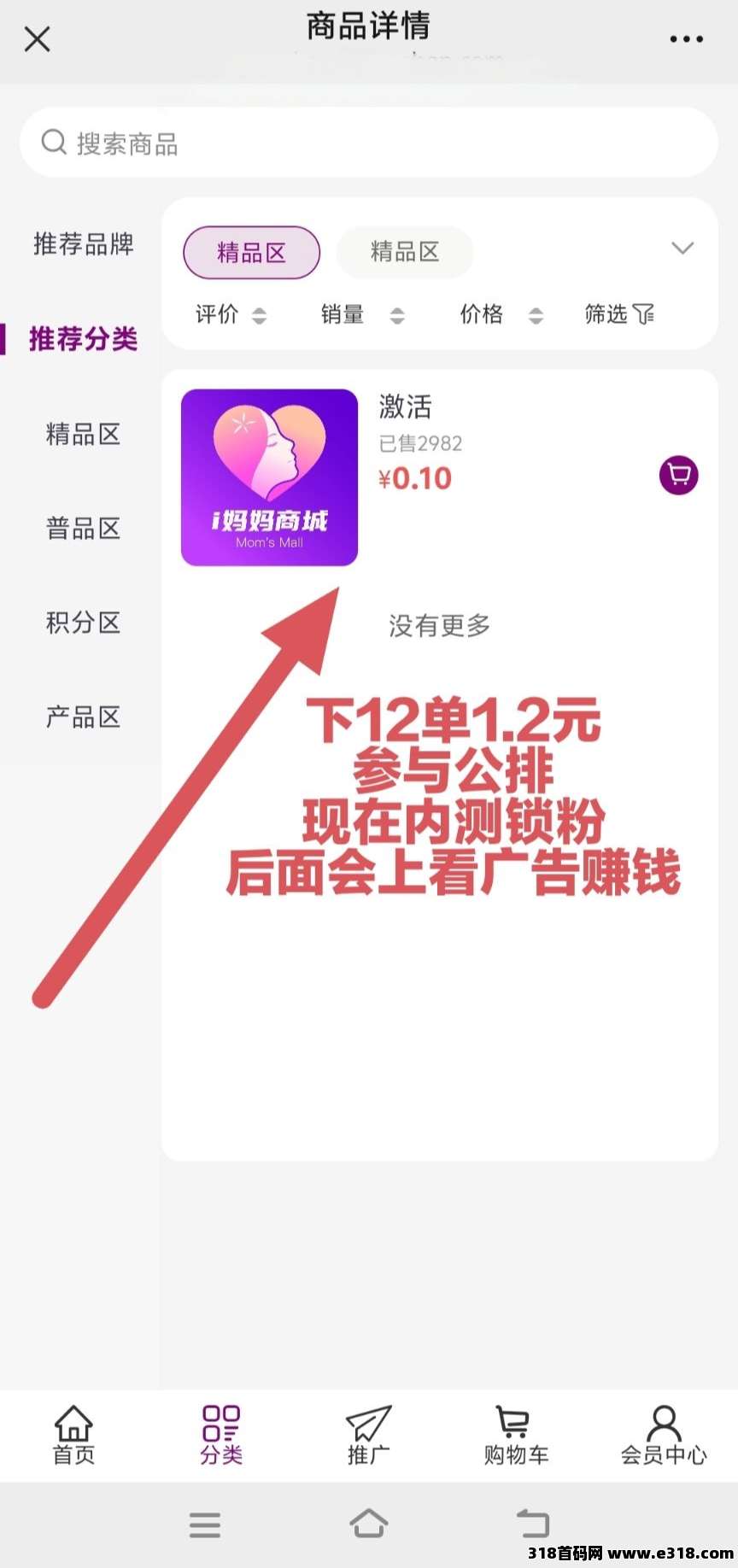Select 推荐品牌 in the sidebar

click(x=83, y=244)
